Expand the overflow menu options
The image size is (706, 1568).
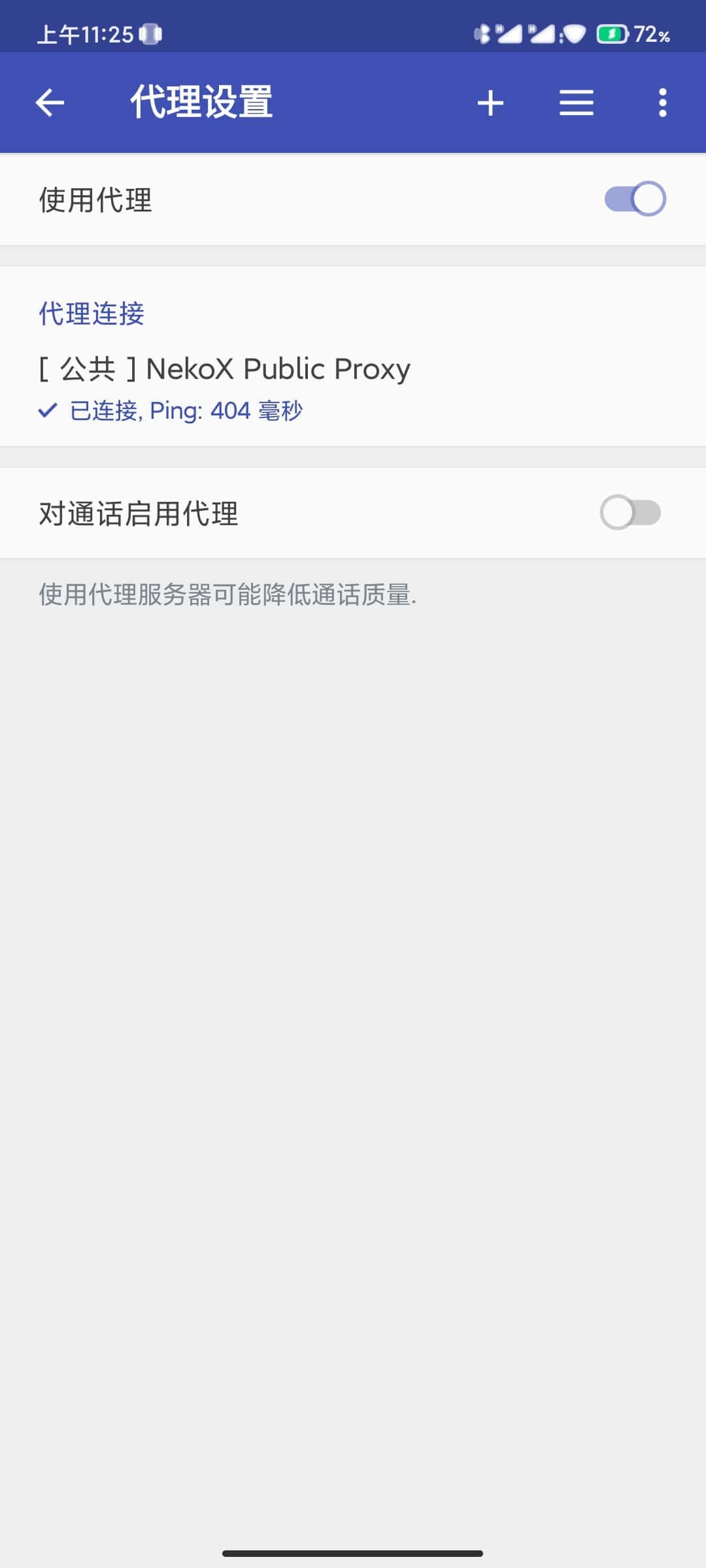click(662, 102)
